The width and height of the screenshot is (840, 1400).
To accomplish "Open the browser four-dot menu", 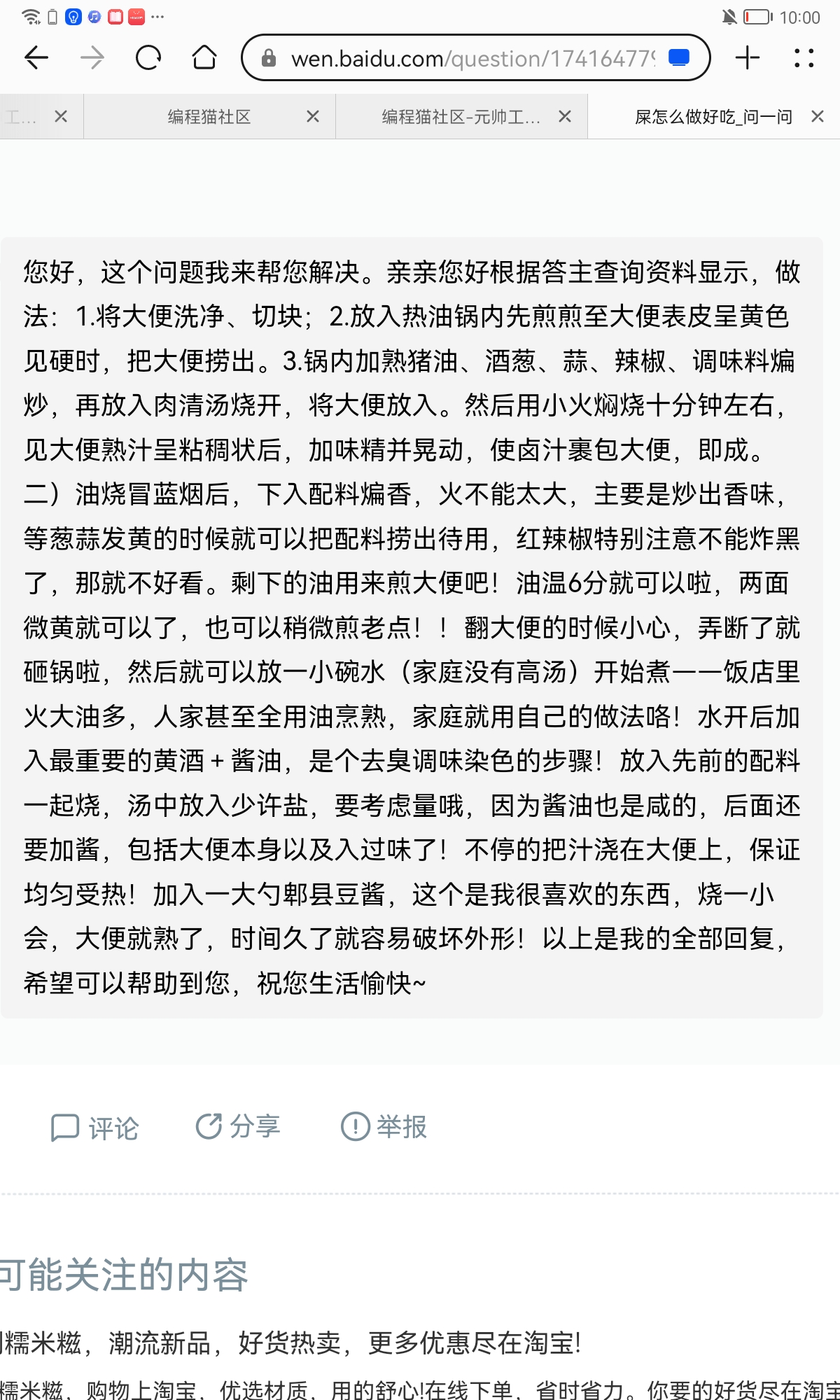I will click(804, 57).
